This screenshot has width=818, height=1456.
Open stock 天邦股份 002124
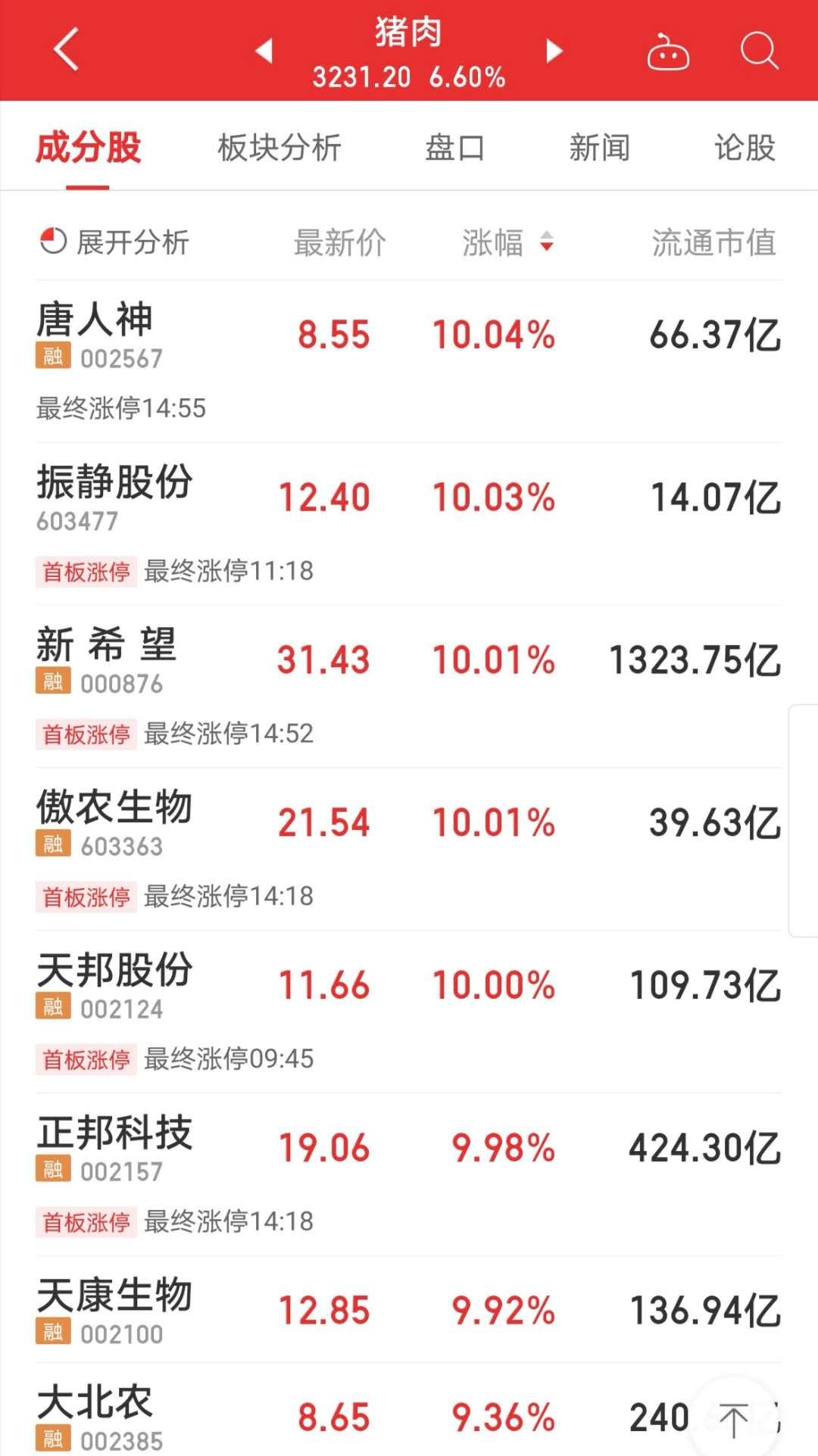409,1012
